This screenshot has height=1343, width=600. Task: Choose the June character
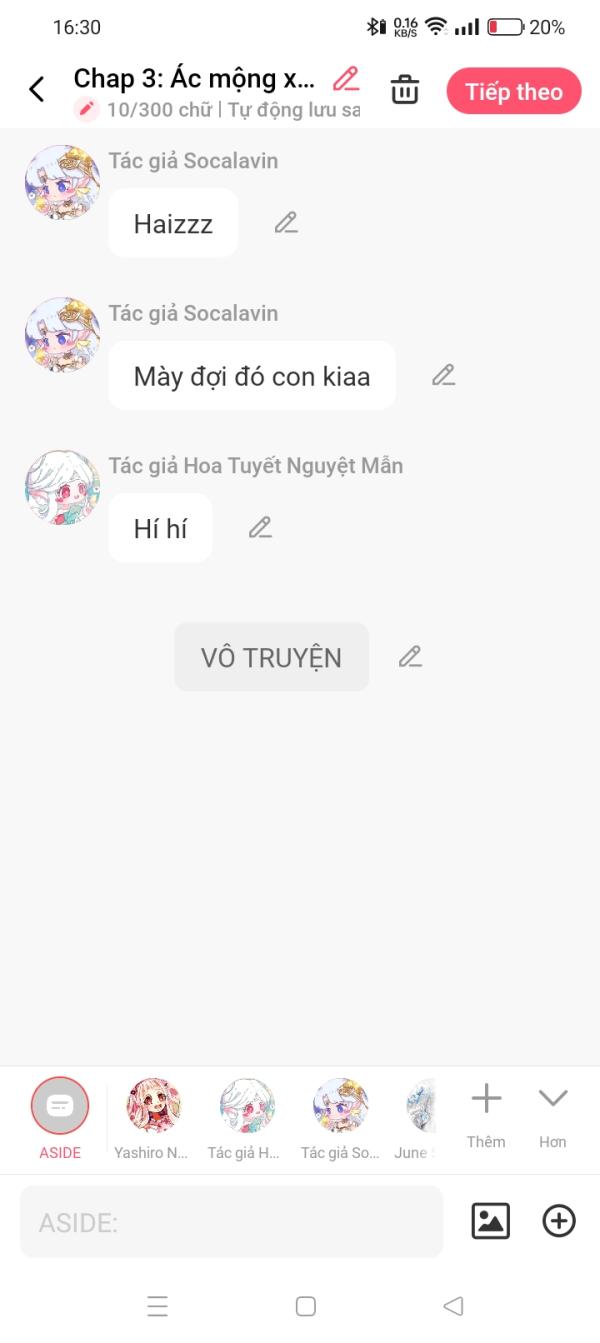click(x=420, y=1106)
